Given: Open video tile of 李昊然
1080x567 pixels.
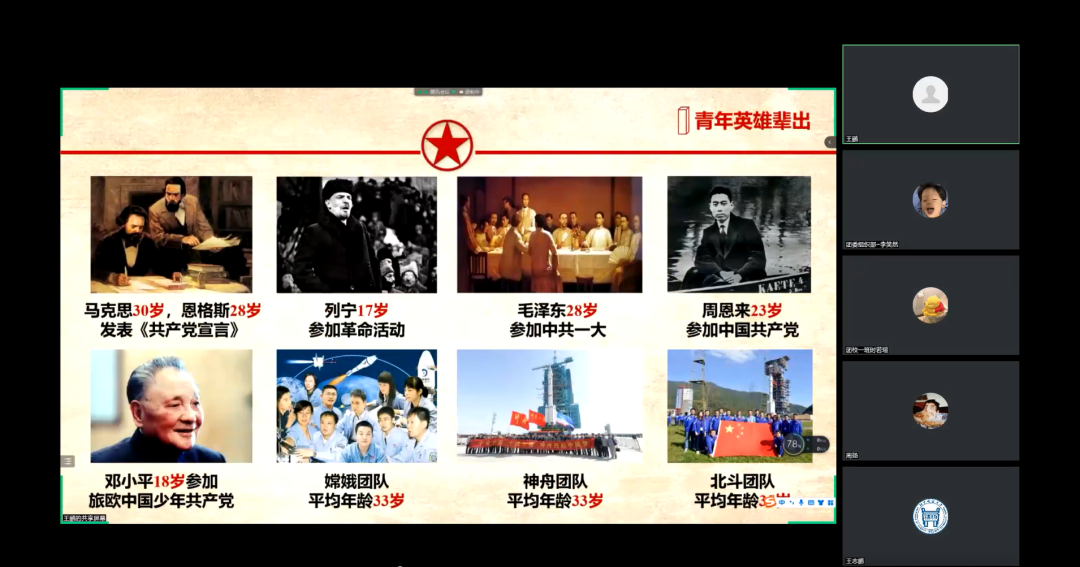Looking at the screenshot, I should [930, 199].
